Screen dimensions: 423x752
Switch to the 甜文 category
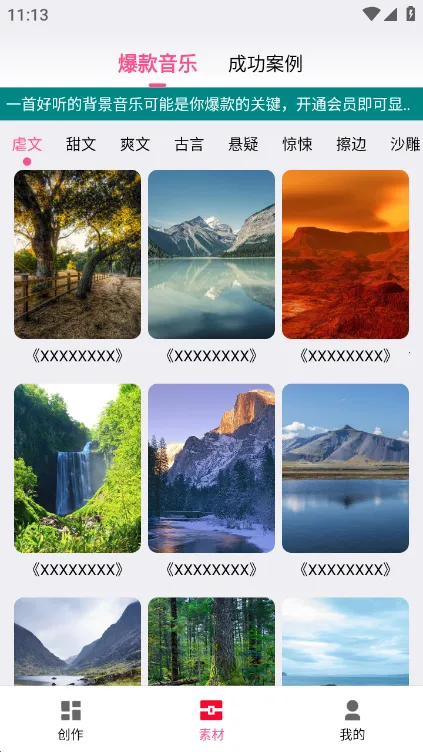[81, 144]
